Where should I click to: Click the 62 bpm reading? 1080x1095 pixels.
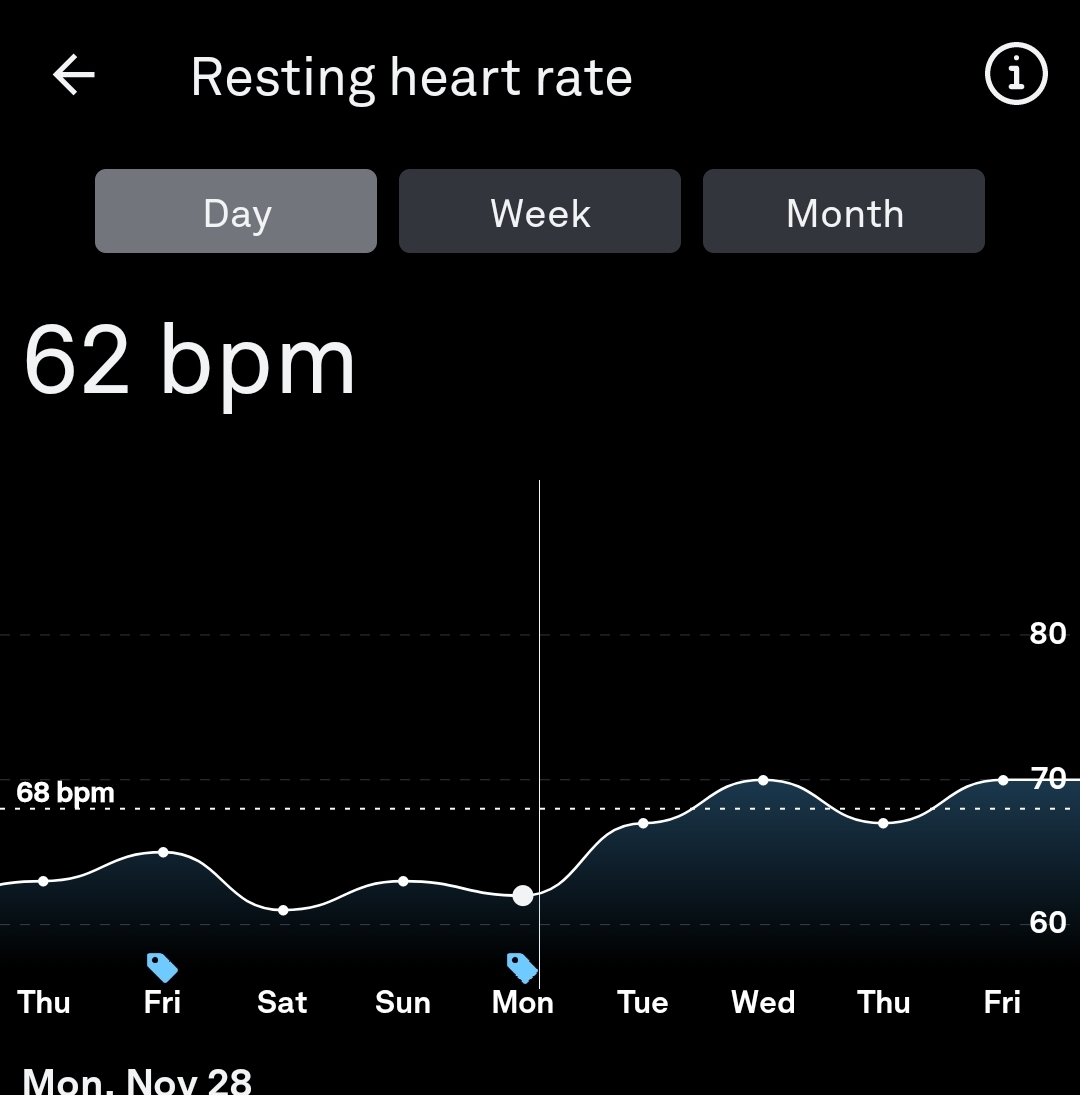[x=188, y=362]
